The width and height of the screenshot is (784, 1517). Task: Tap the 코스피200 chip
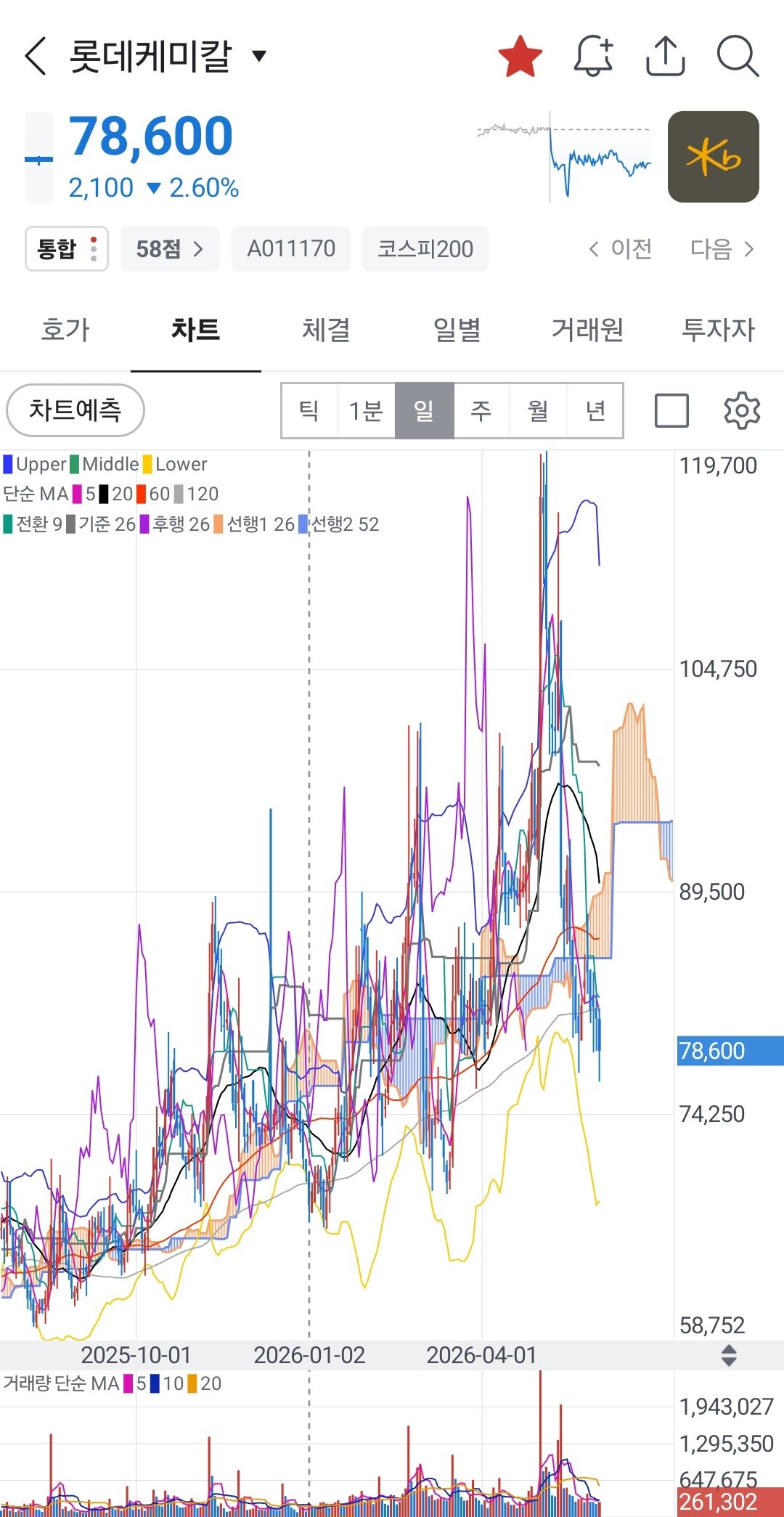[x=425, y=249]
